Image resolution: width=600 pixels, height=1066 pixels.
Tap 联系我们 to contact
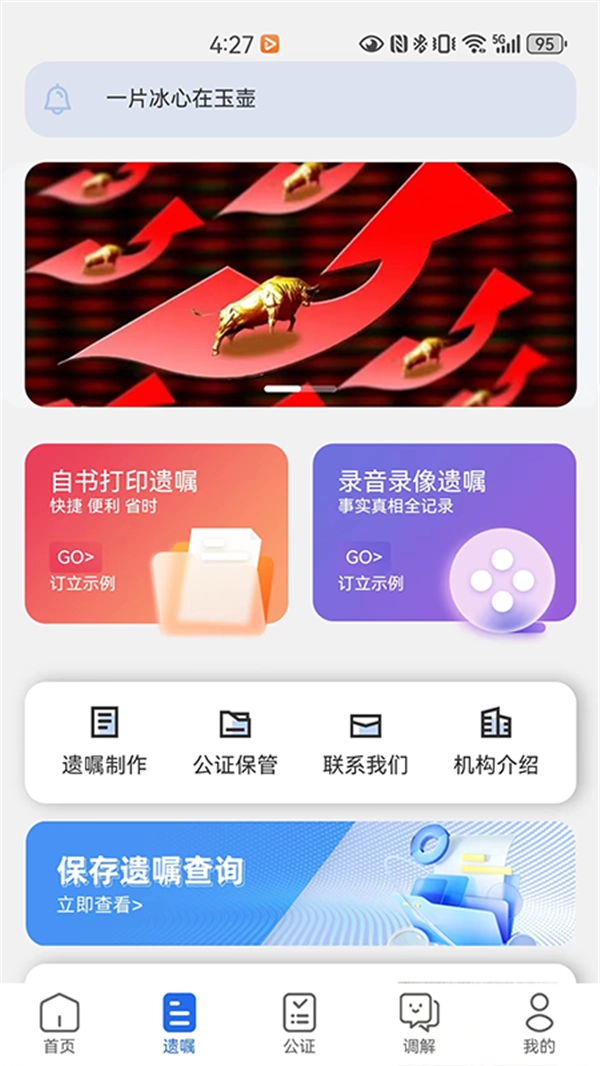pos(365,742)
